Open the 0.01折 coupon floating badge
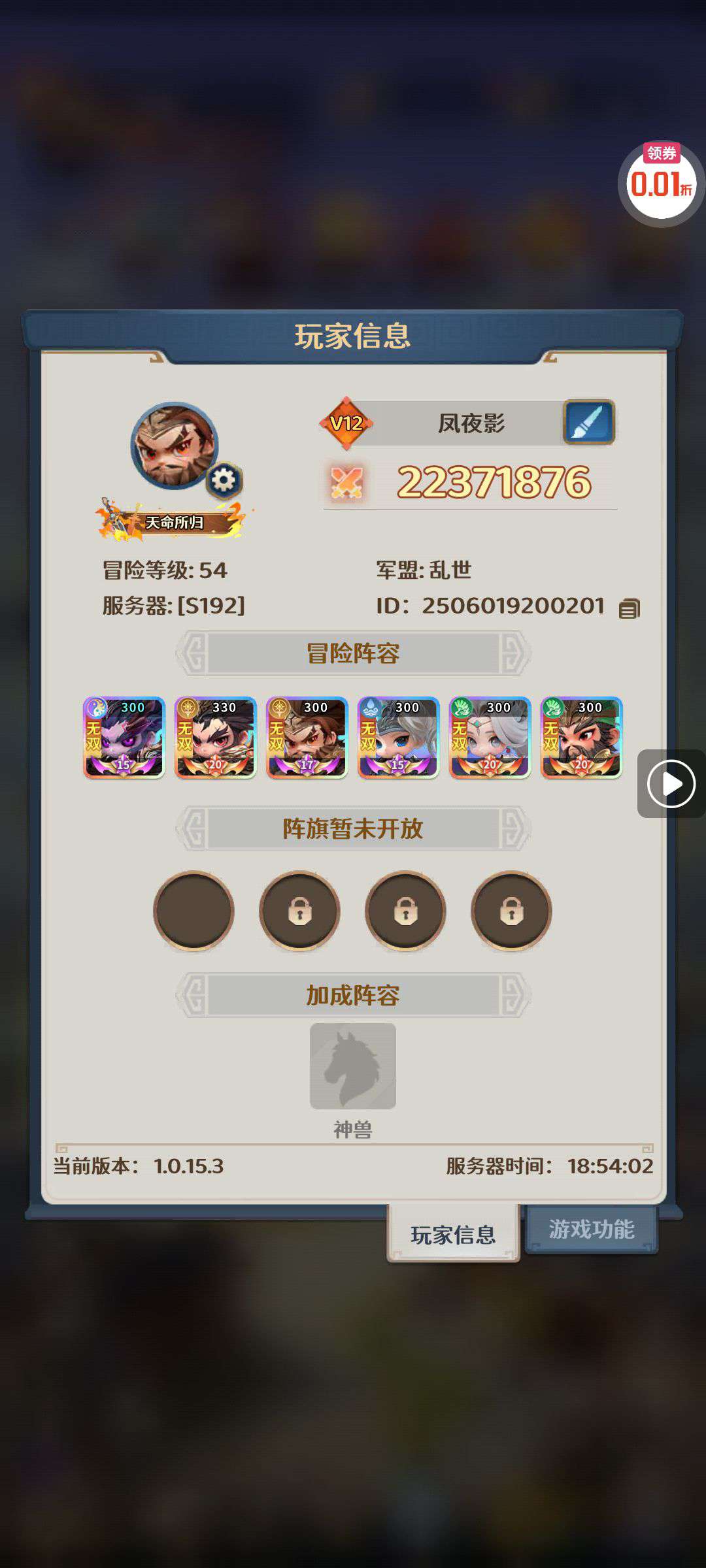The width and height of the screenshot is (706, 1568). tap(661, 185)
